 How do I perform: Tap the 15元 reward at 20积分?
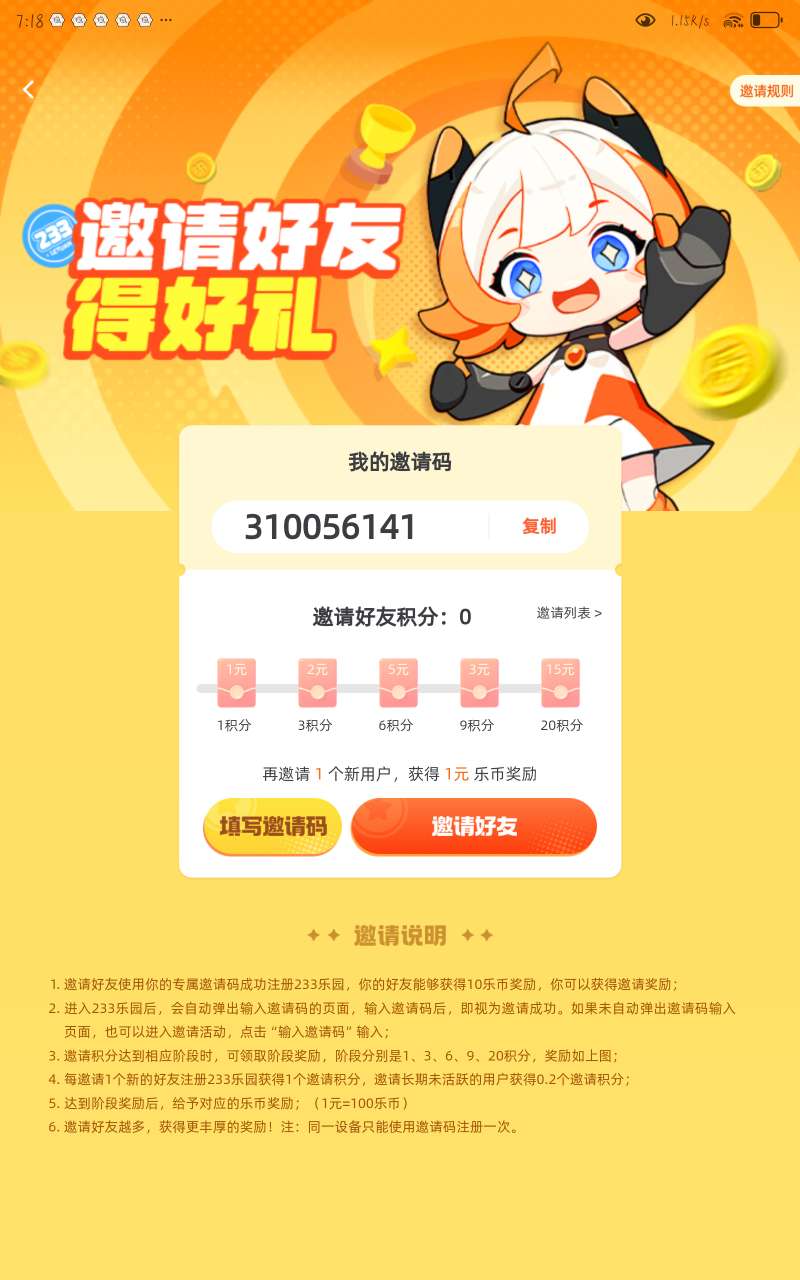pyautogui.click(x=561, y=683)
